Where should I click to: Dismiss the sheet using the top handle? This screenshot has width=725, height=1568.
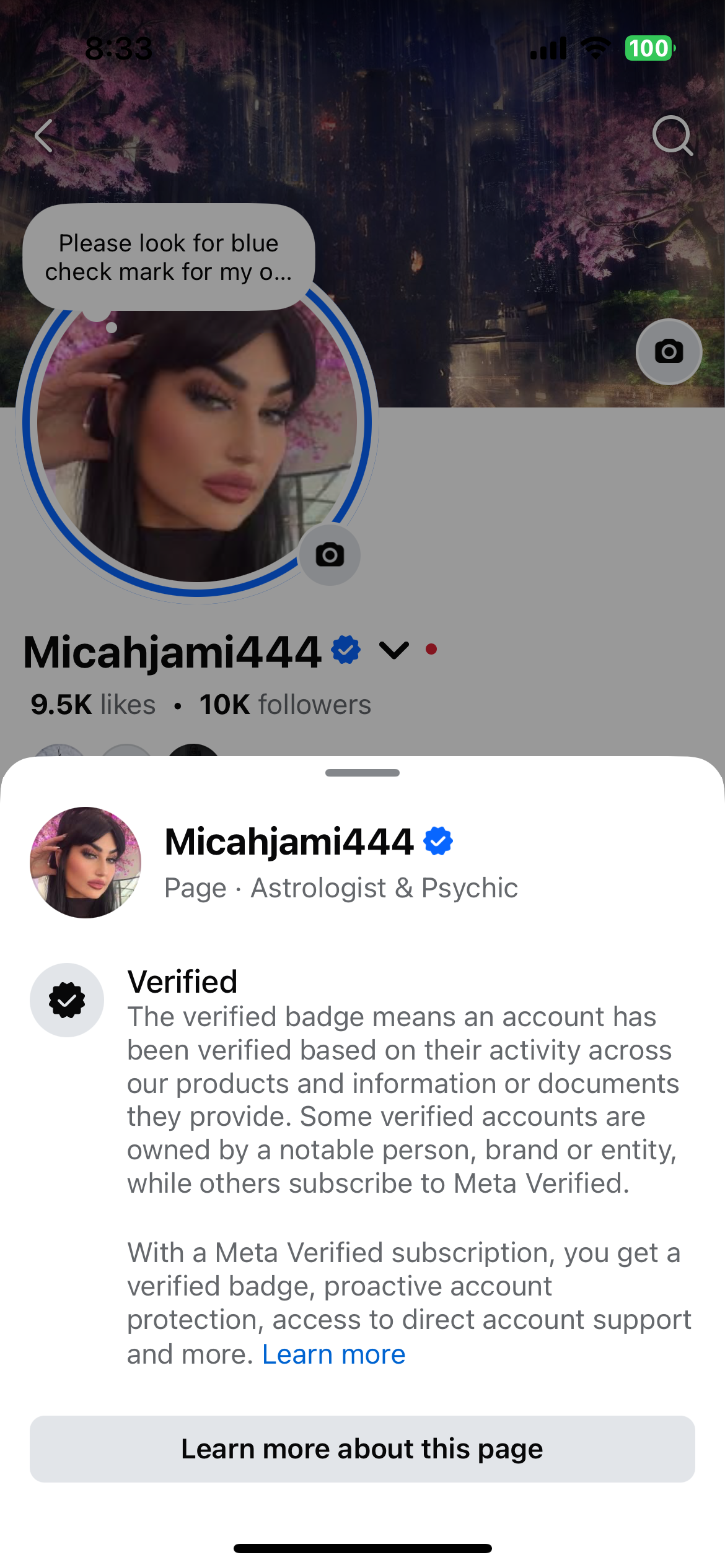(362, 773)
